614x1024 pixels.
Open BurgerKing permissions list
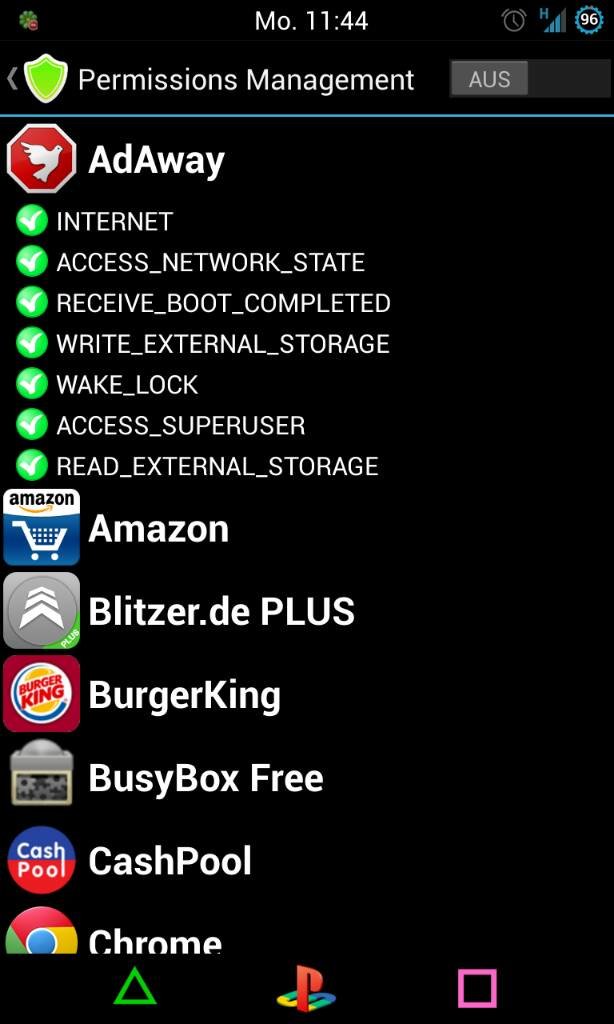click(x=307, y=694)
